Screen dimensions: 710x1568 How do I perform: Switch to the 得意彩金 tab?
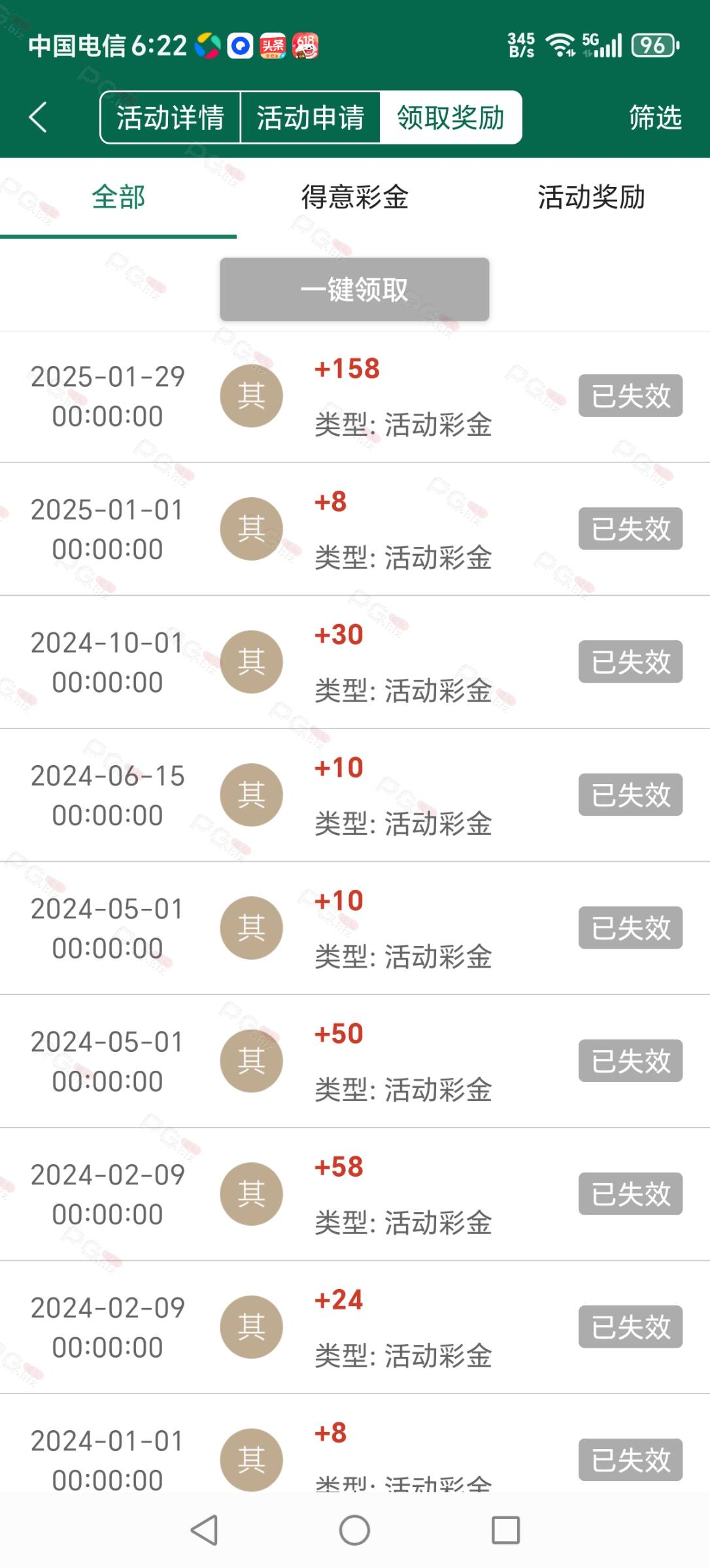[355, 197]
